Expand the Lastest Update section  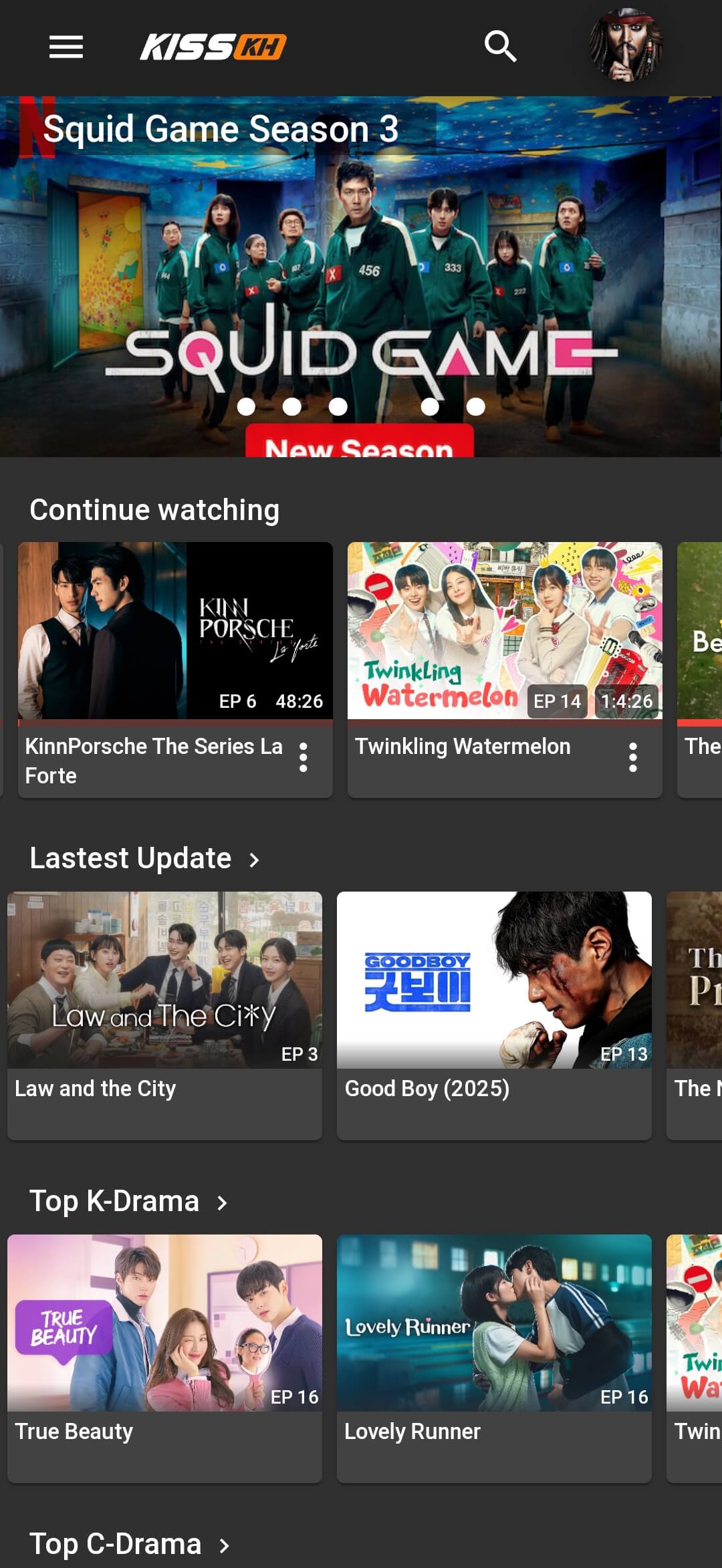(x=254, y=860)
